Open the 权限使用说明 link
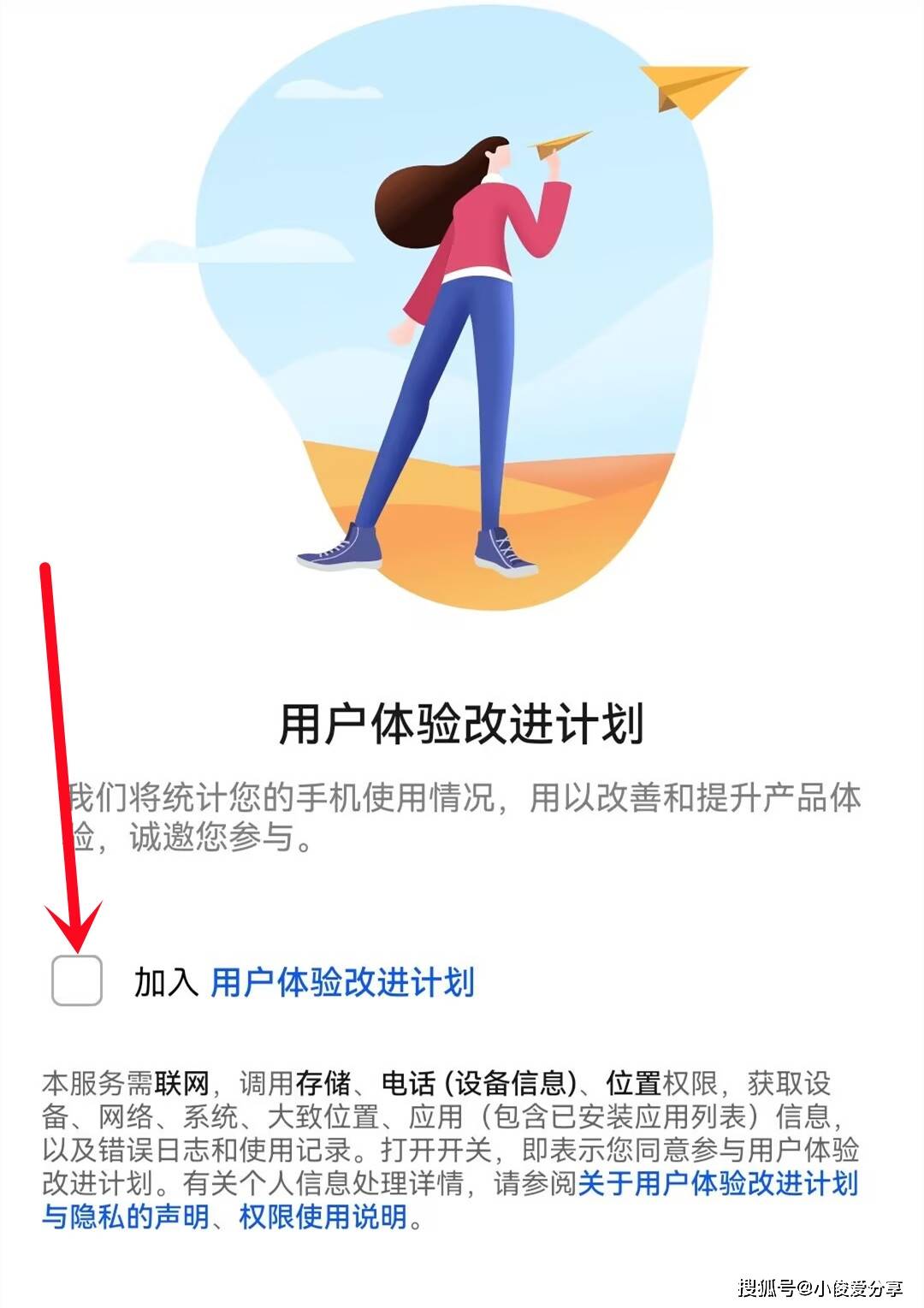 coord(323,1217)
